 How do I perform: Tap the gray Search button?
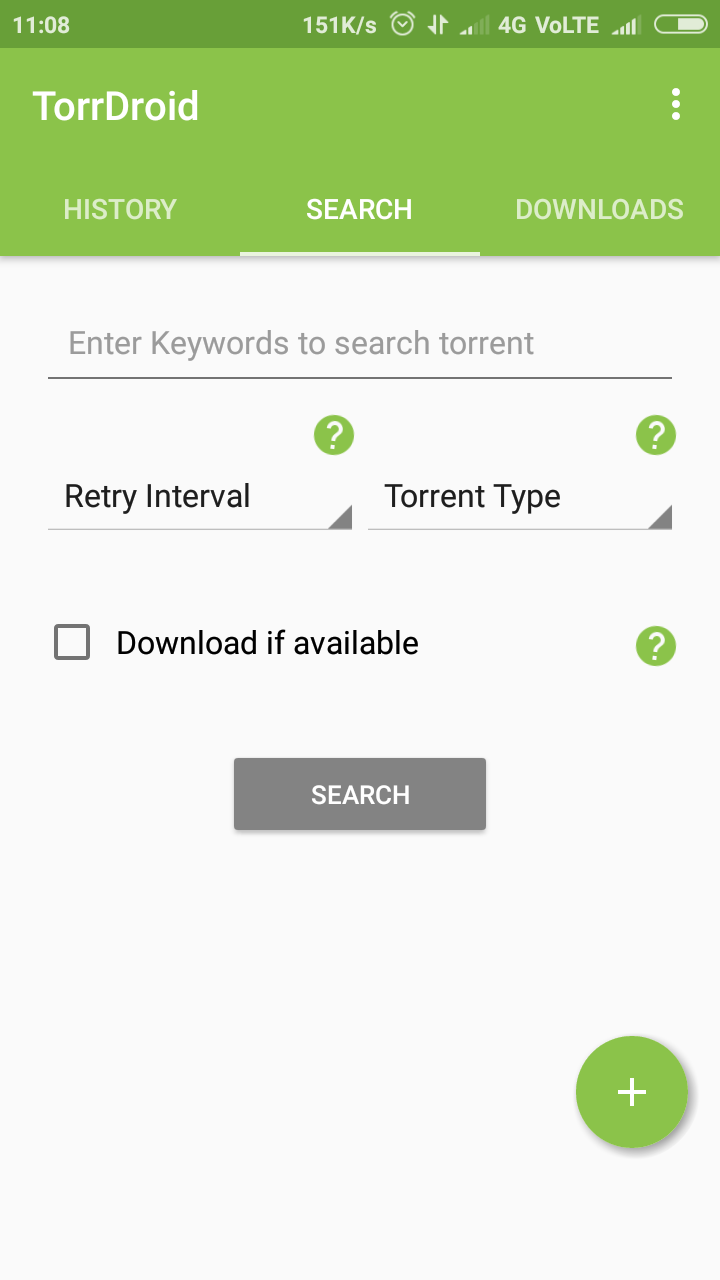(x=360, y=794)
